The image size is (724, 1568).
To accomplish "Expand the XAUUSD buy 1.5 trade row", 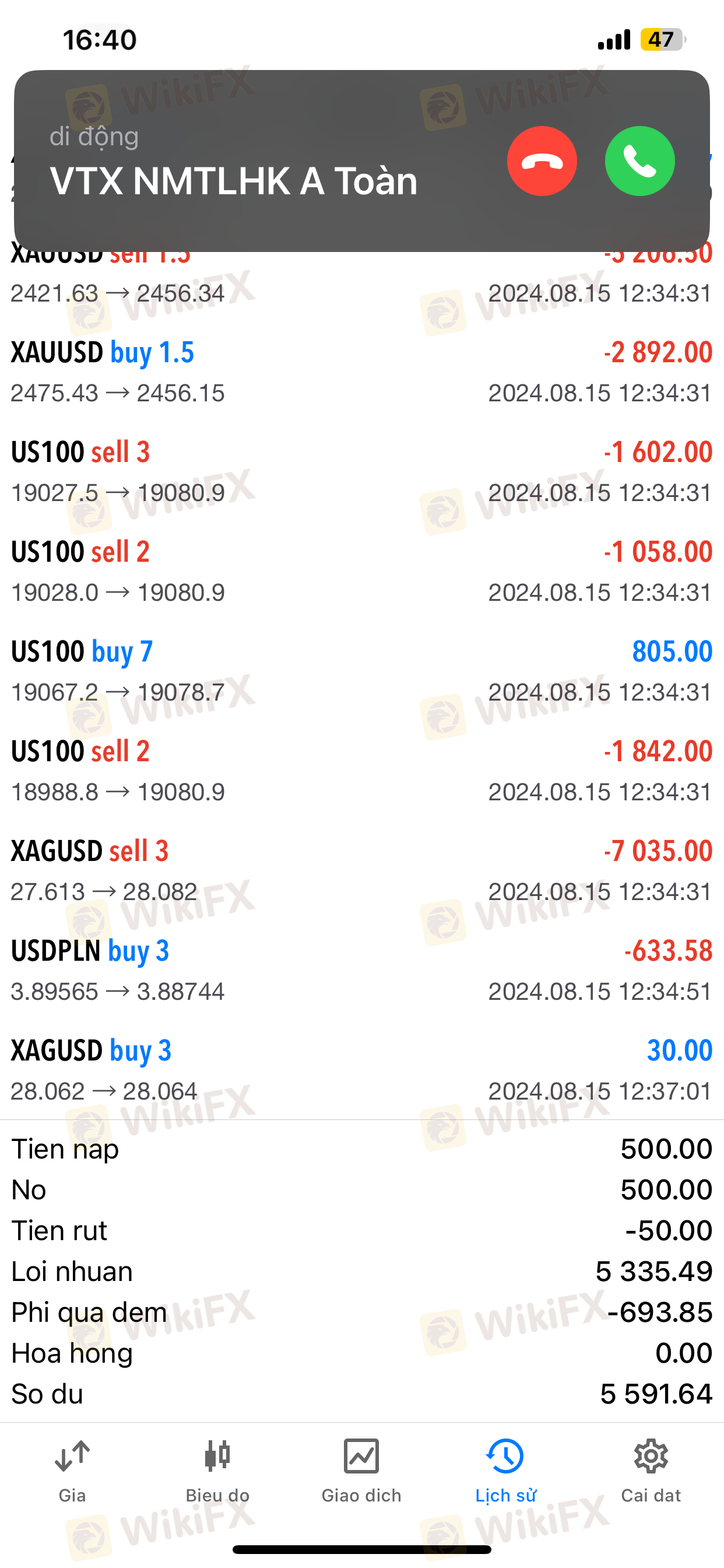I will pyautogui.click(x=361, y=372).
